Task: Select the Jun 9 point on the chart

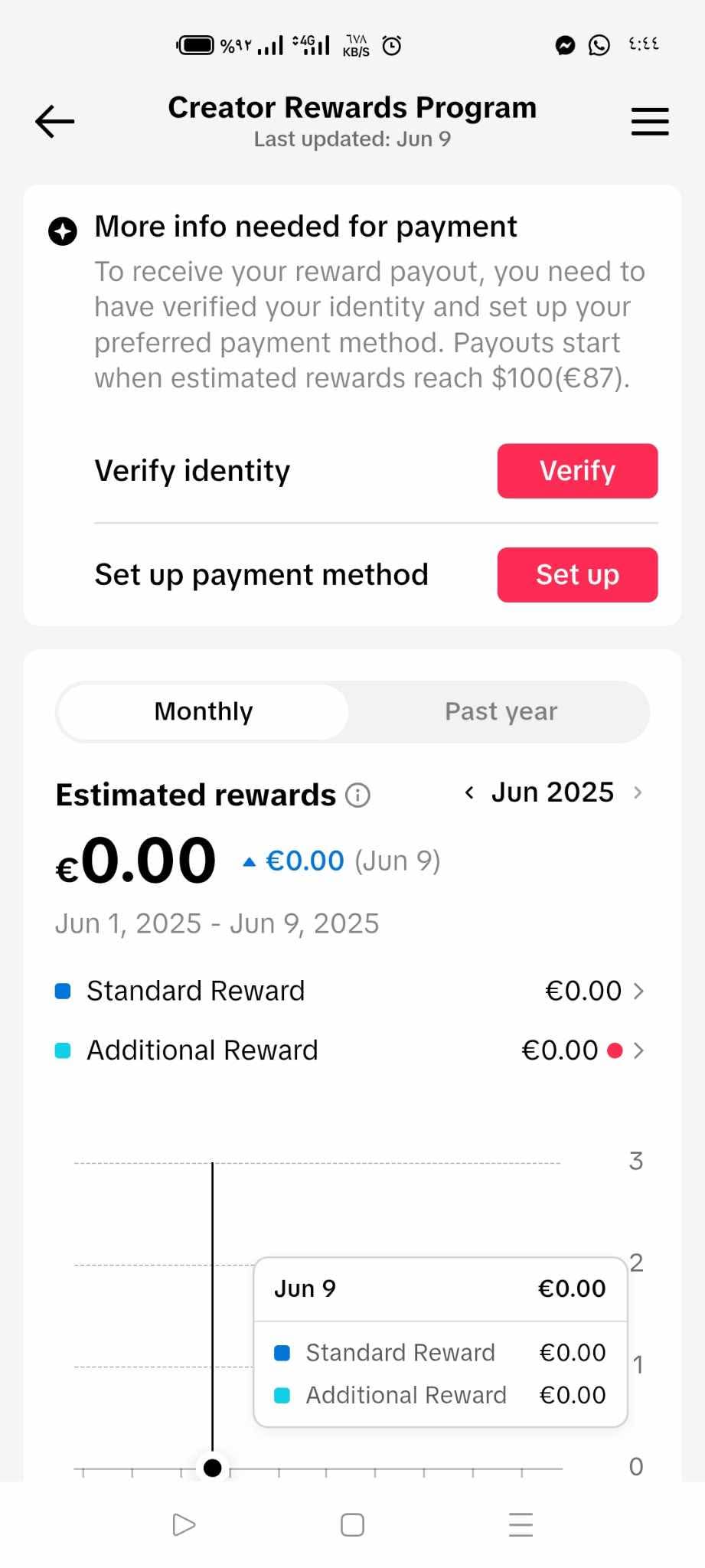Action: click(x=212, y=1468)
